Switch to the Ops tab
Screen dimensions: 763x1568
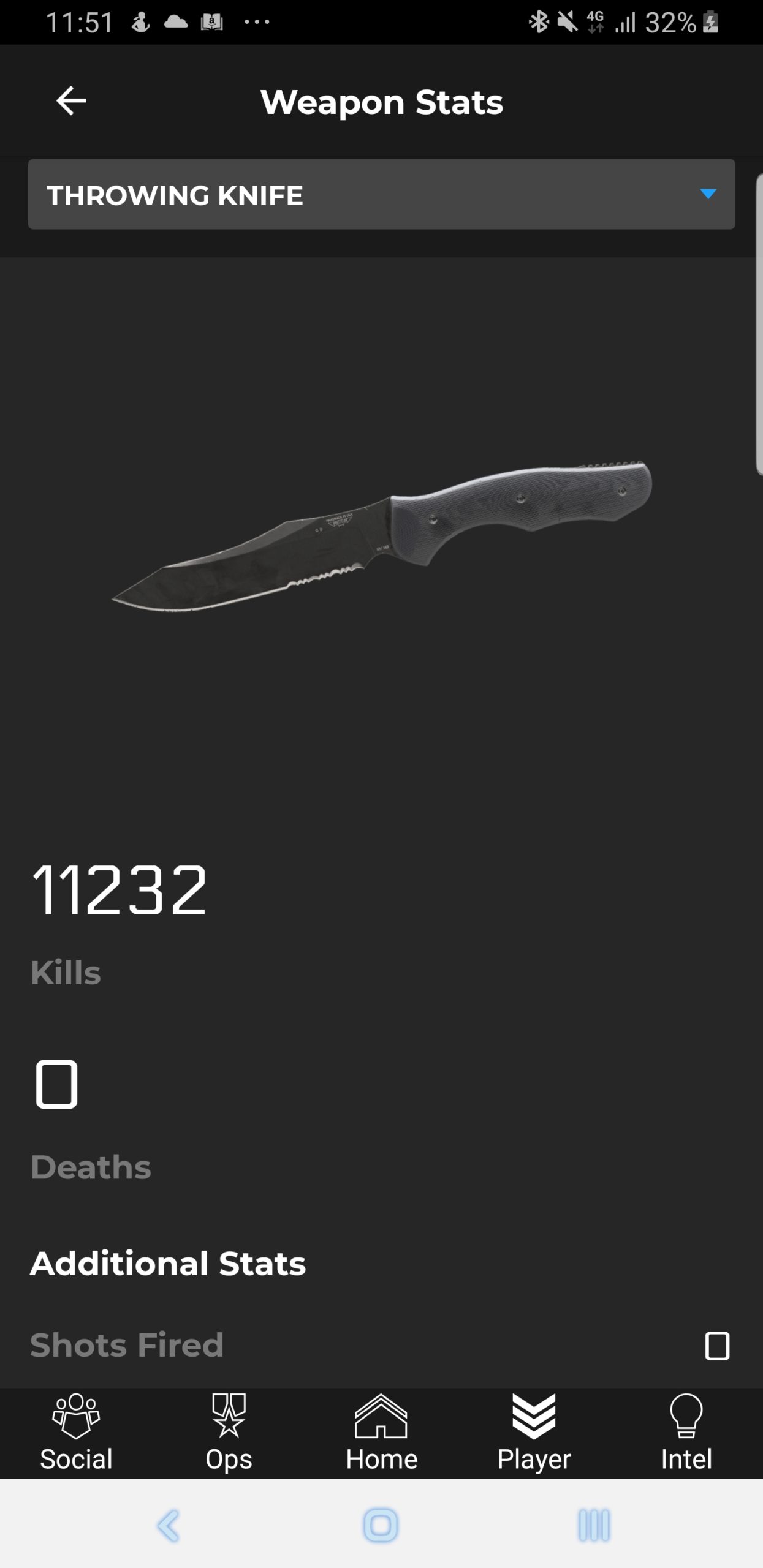(229, 1433)
